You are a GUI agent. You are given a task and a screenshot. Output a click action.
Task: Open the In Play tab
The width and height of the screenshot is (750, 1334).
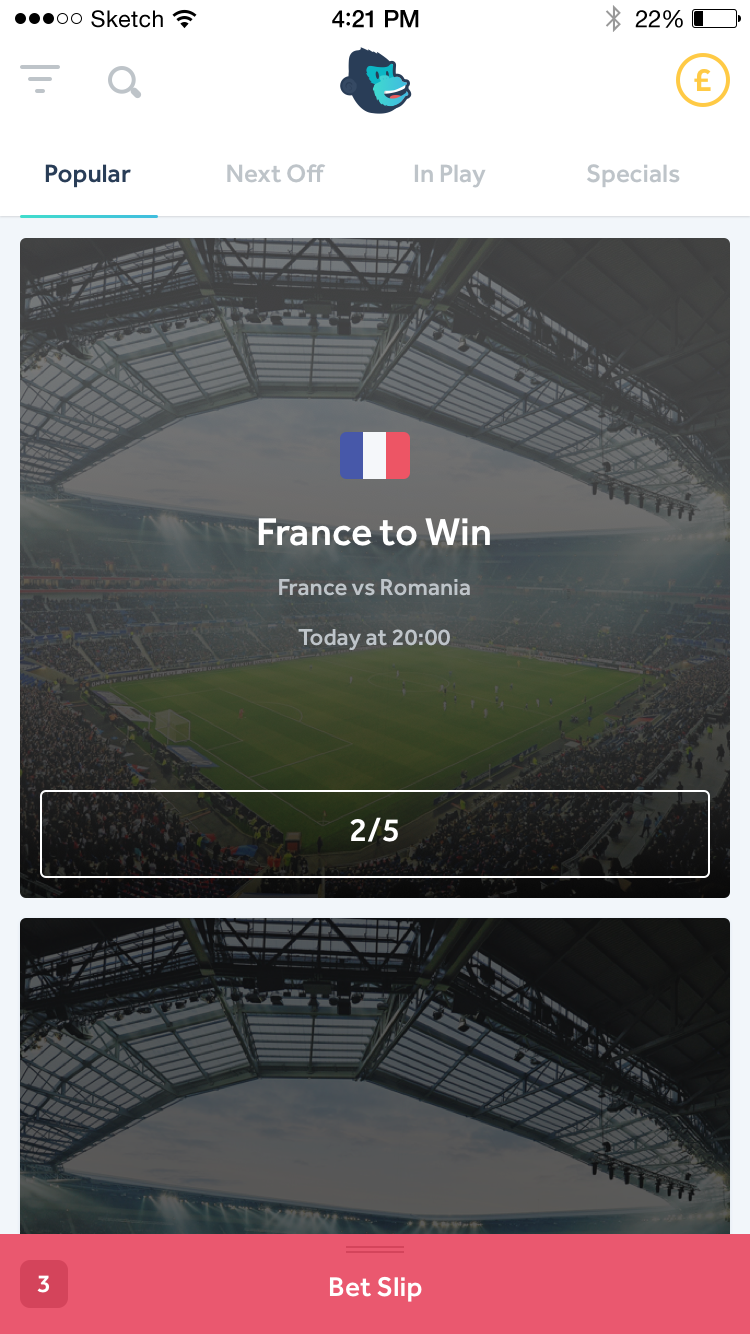(x=449, y=173)
